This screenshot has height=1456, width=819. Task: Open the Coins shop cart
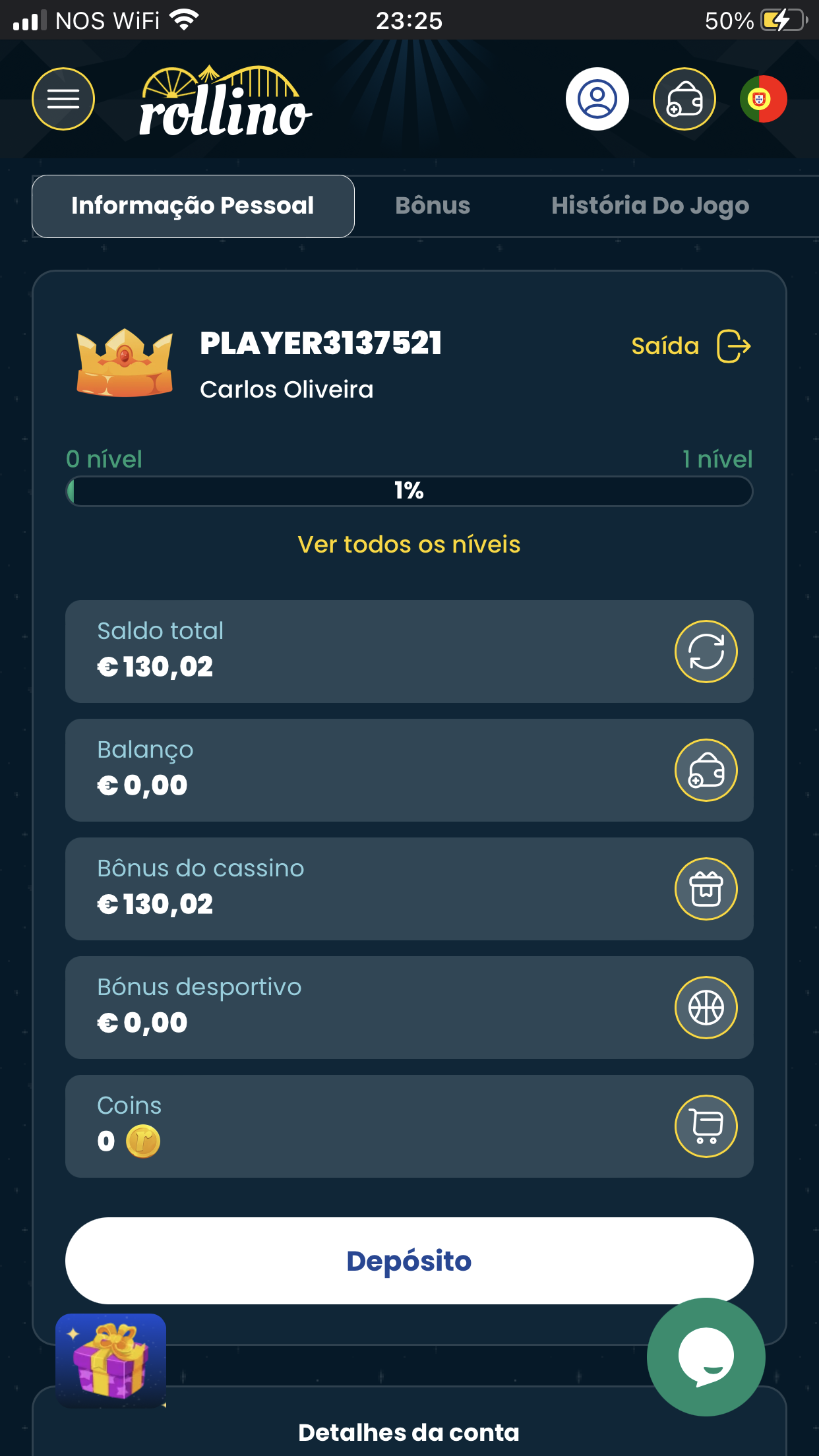tap(706, 1126)
